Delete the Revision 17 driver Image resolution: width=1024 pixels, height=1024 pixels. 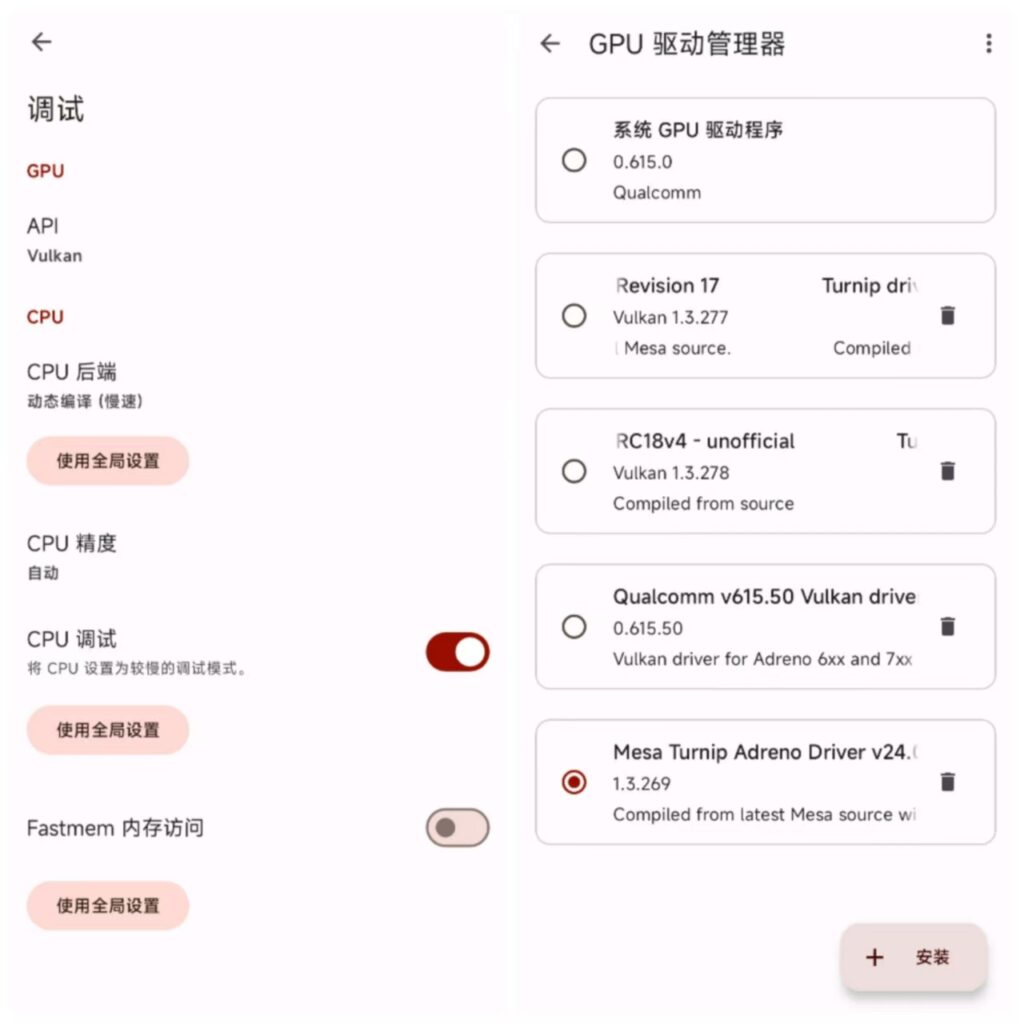(948, 316)
